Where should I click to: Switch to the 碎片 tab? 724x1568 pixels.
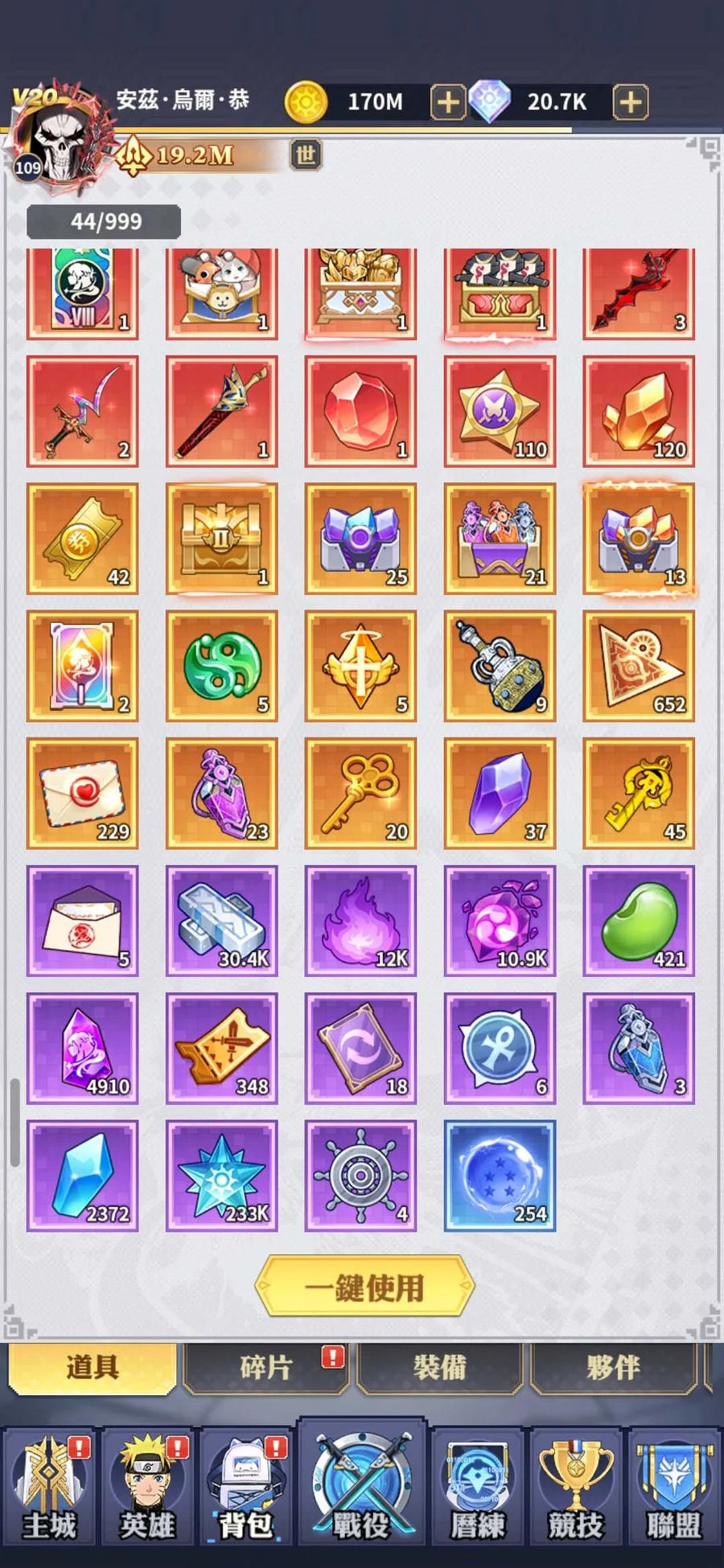pyautogui.click(x=265, y=1367)
